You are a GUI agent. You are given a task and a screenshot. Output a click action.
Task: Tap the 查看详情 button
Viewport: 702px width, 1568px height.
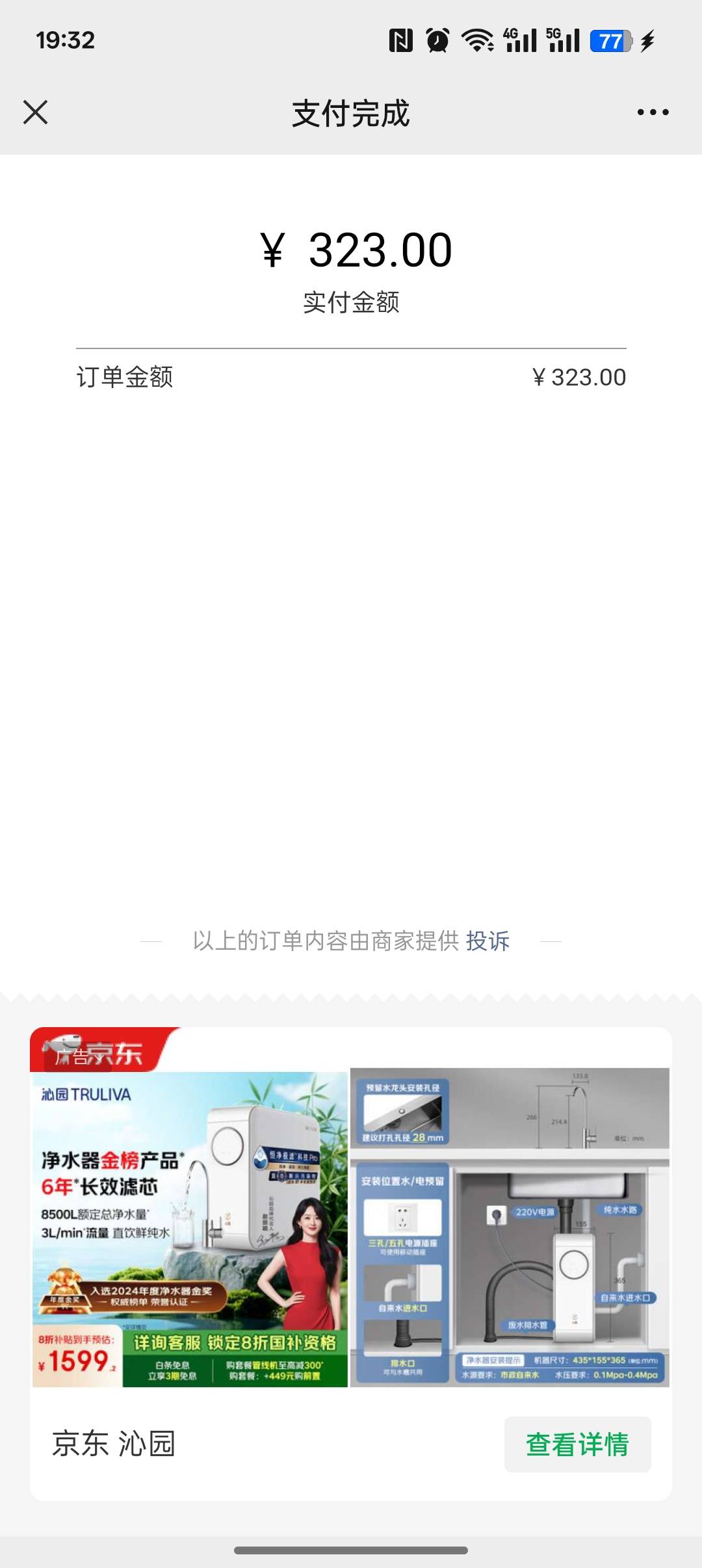click(577, 1444)
